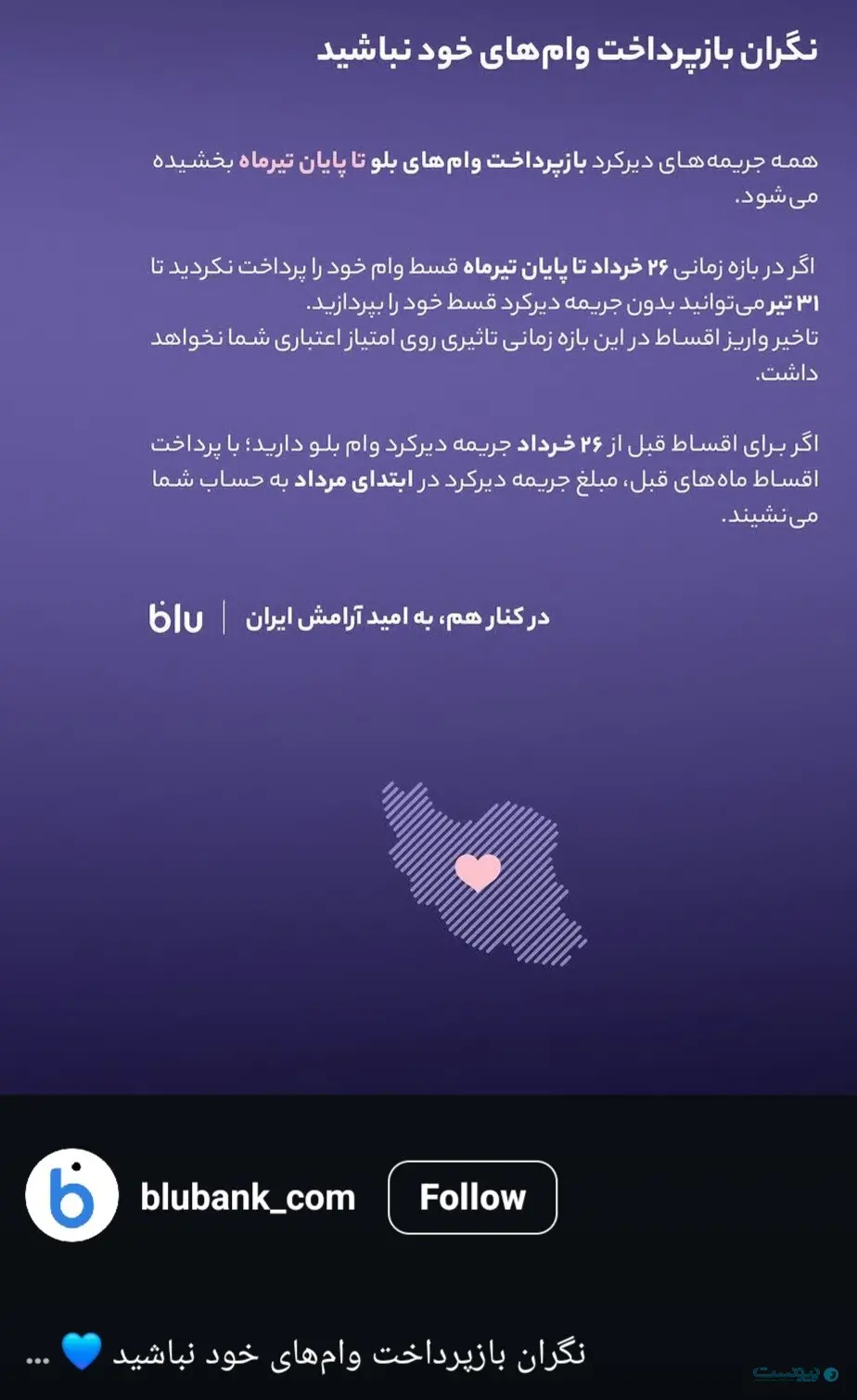
Task: Open the blubank_com username
Action: click(x=248, y=1197)
